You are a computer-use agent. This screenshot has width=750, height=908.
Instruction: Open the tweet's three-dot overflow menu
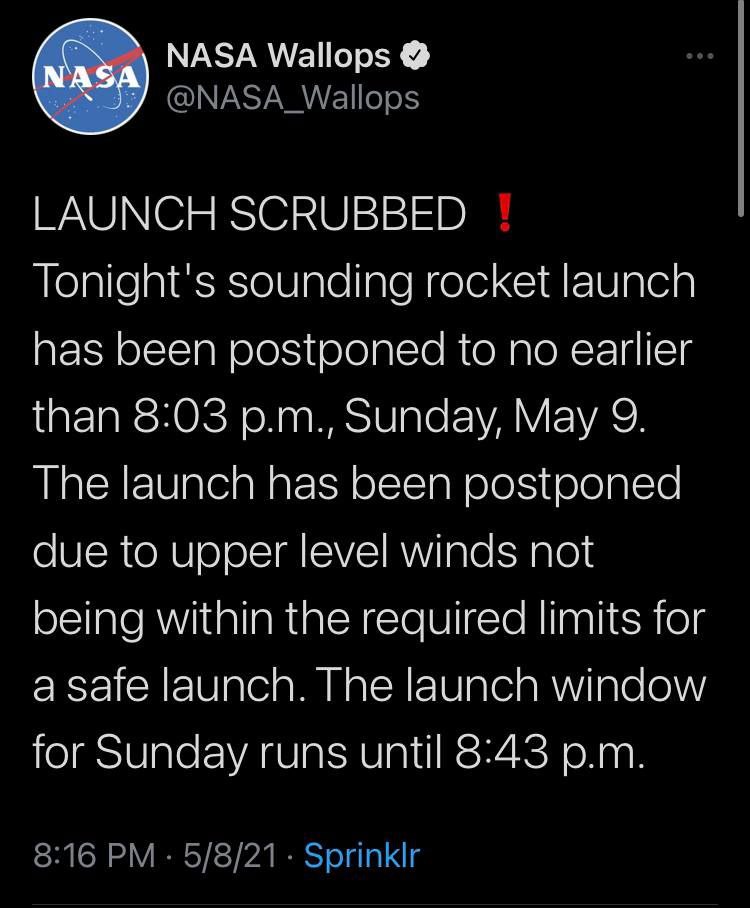[700, 56]
